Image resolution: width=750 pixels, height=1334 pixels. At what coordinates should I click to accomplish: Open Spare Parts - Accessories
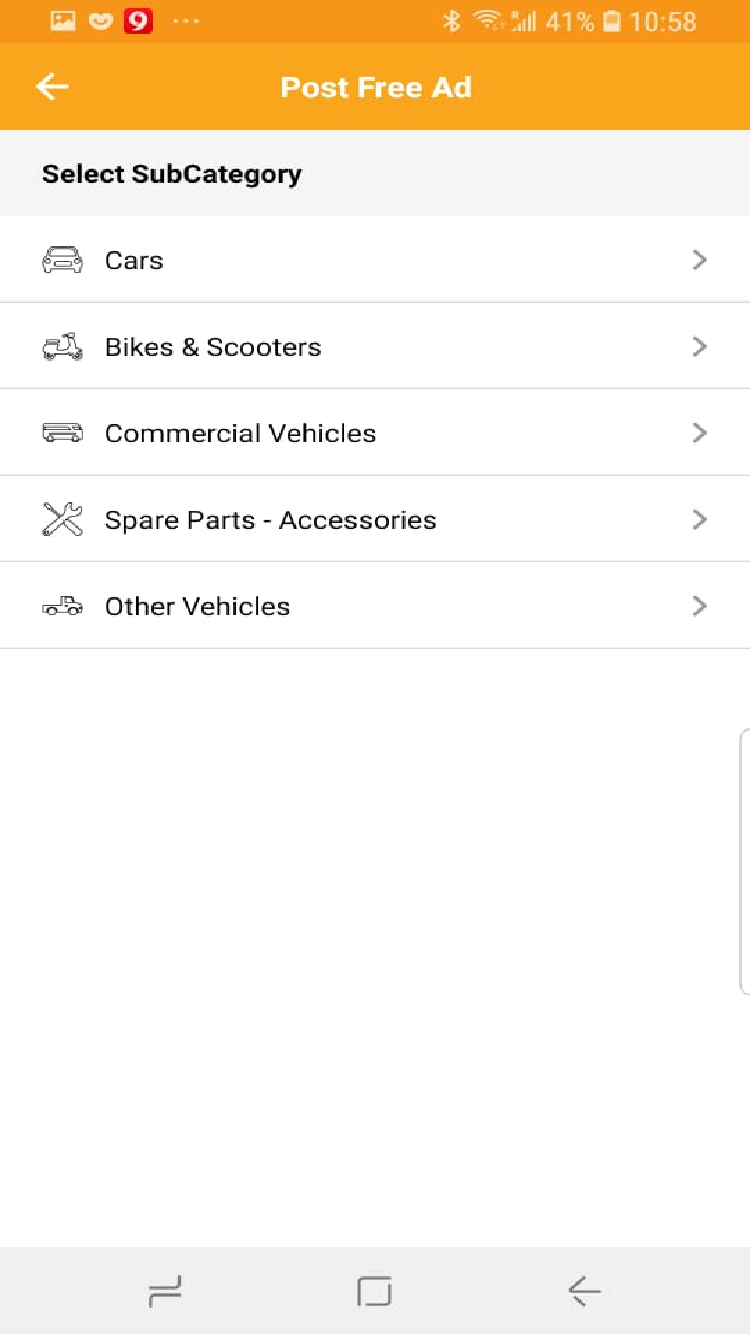point(374,520)
